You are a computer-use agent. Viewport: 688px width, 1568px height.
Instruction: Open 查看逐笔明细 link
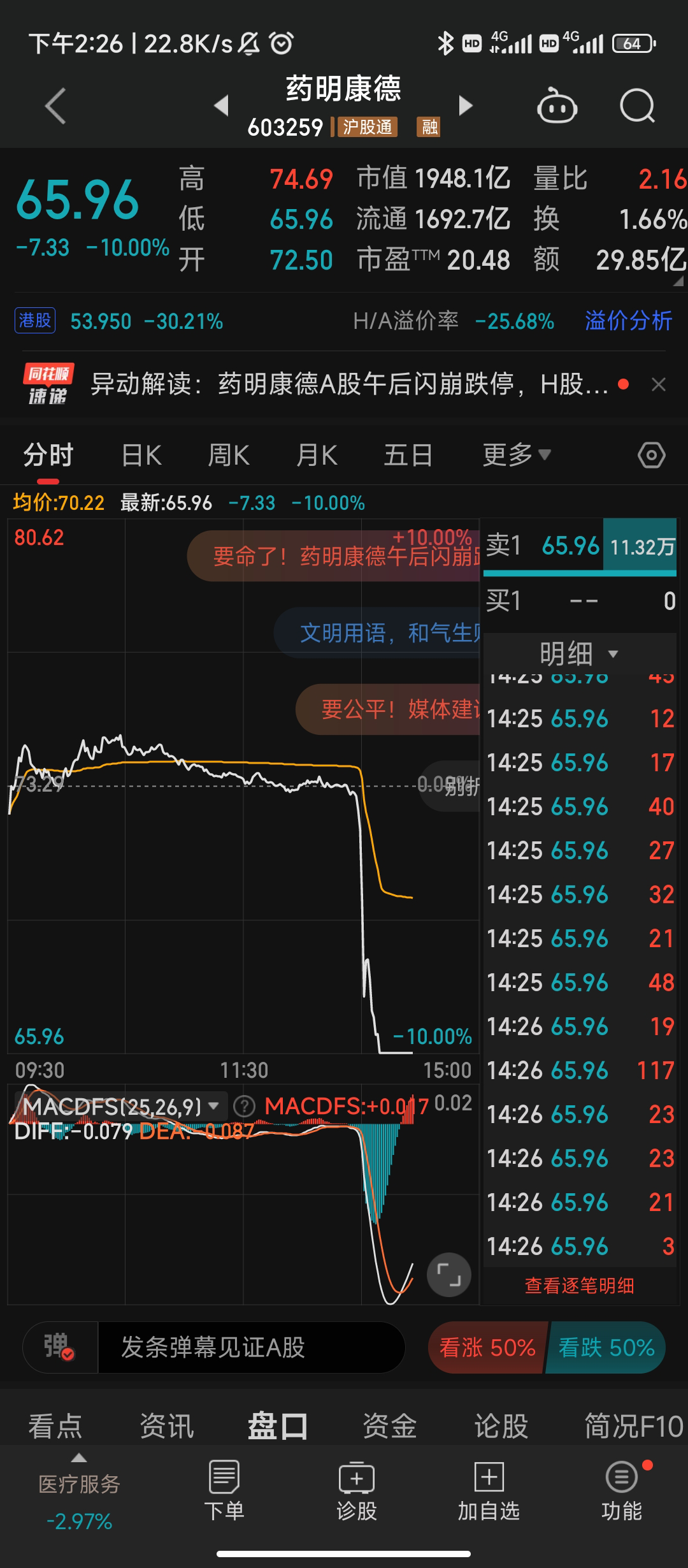tap(579, 1286)
